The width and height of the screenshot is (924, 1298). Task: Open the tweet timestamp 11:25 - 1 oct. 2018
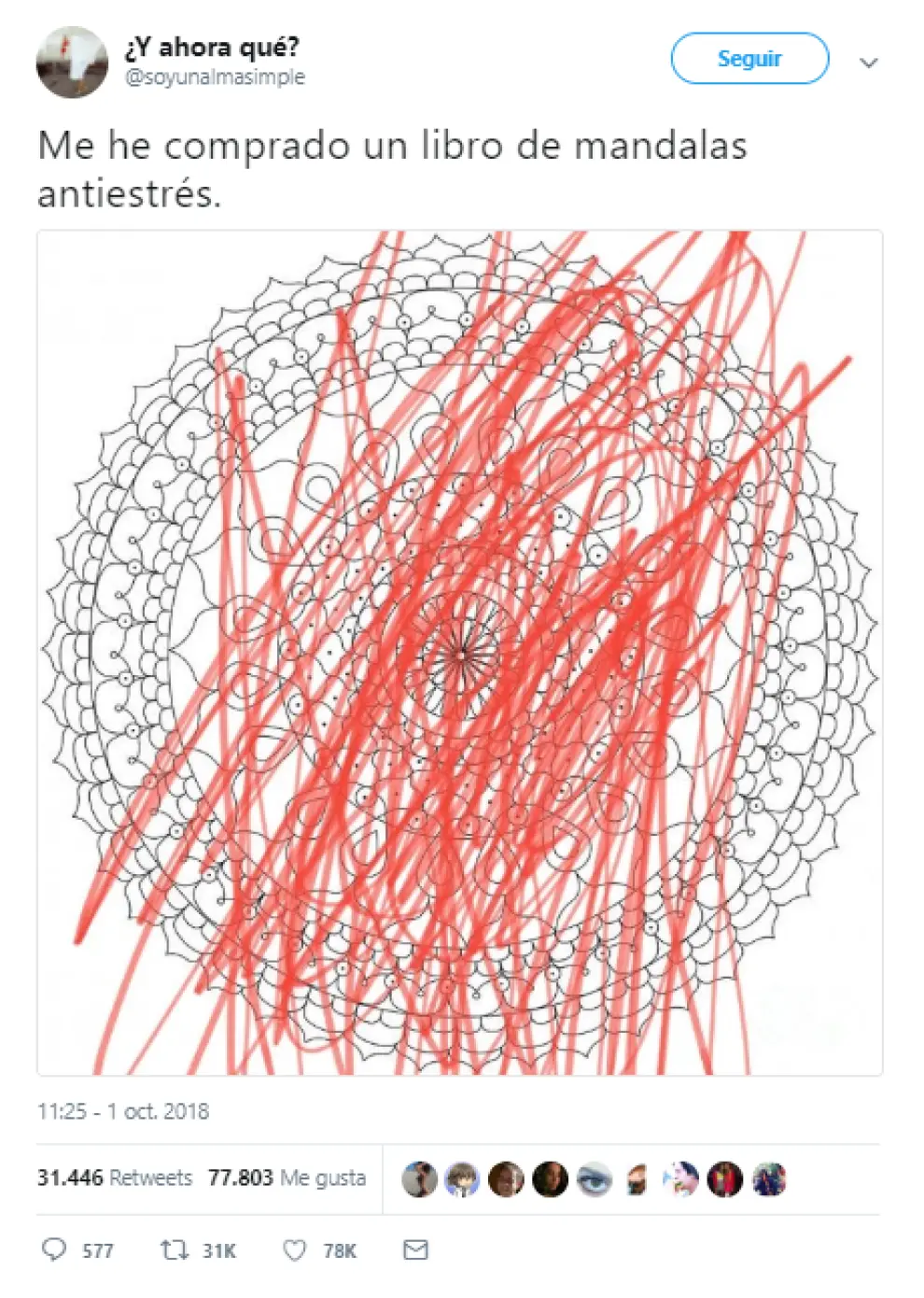[x=123, y=1111]
